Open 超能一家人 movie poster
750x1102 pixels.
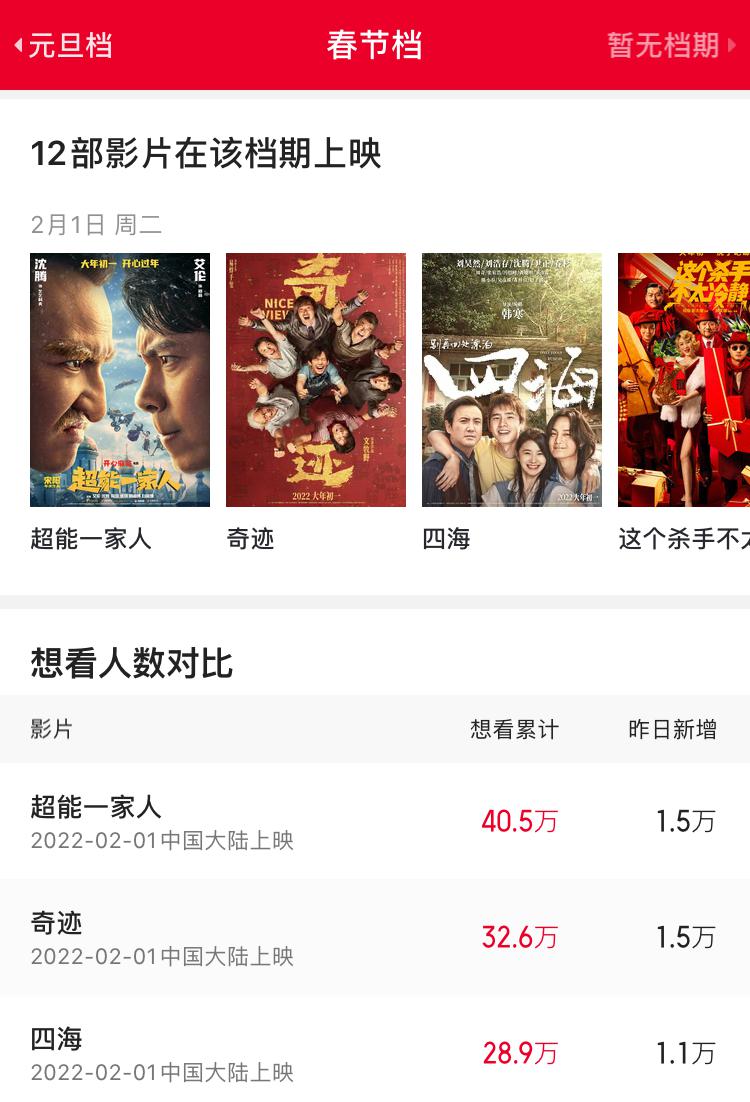pos(120,380)
